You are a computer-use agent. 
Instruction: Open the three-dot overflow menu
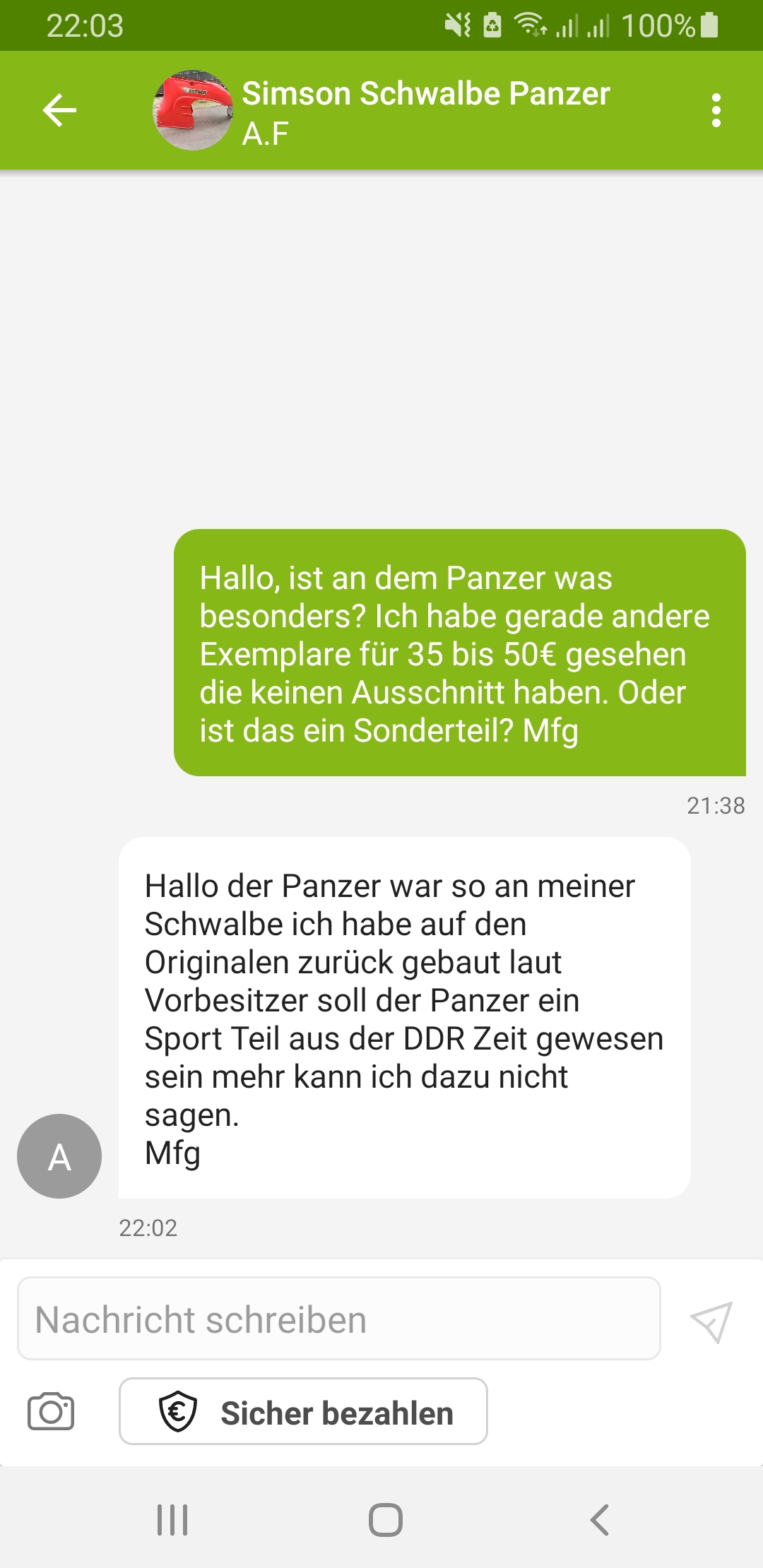(x=716, y=111)
